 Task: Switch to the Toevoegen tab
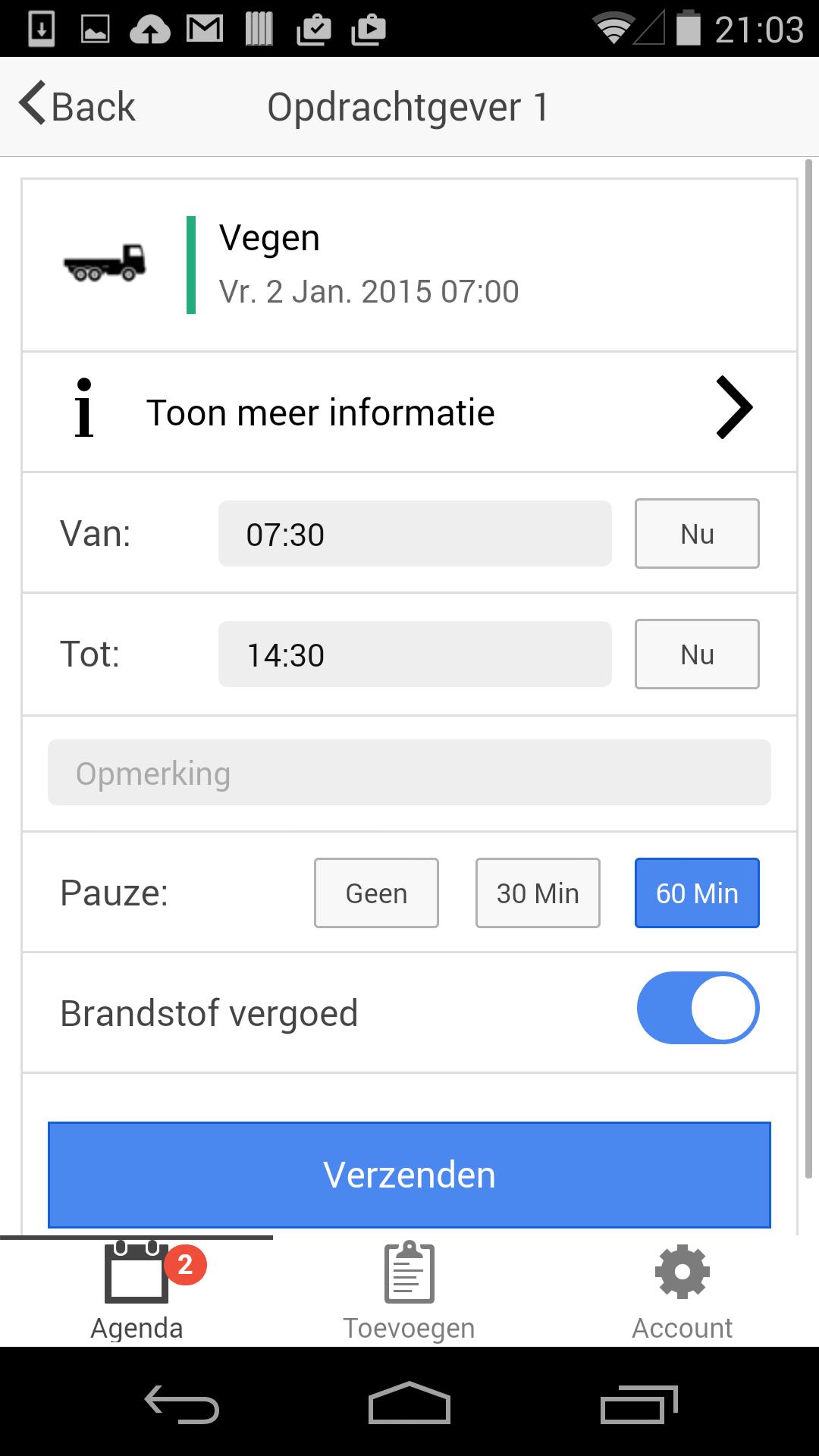(x=408, y=1289)
